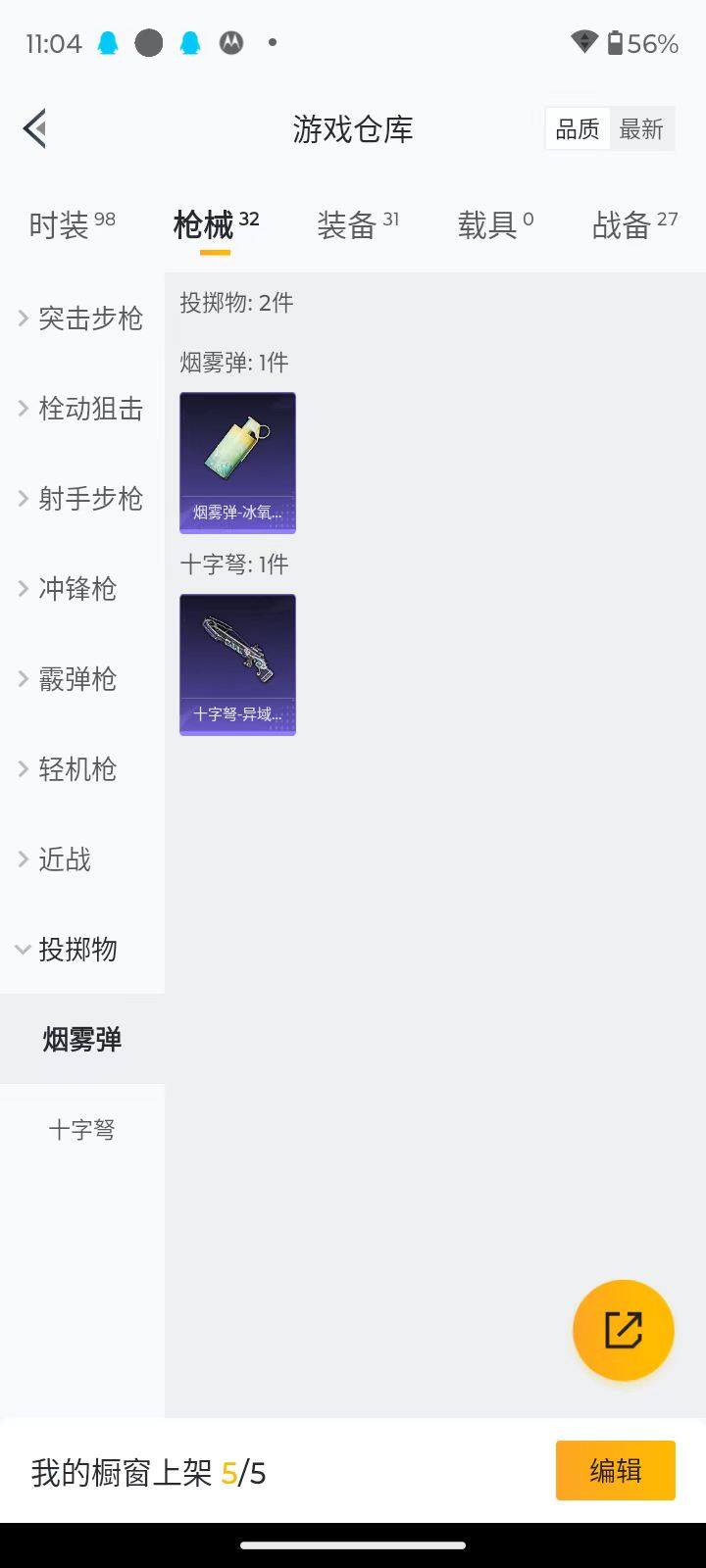
Task: Switch to the 战备 tab
Action: coord(634,224)
